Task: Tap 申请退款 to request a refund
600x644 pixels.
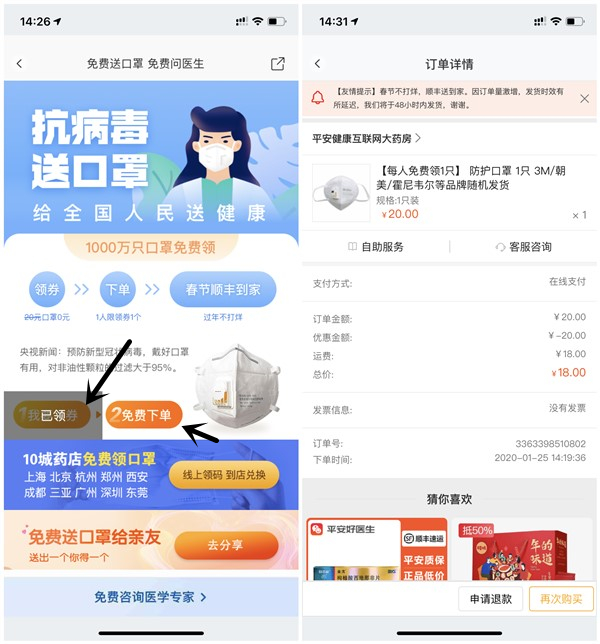Action: click(491, 598)
